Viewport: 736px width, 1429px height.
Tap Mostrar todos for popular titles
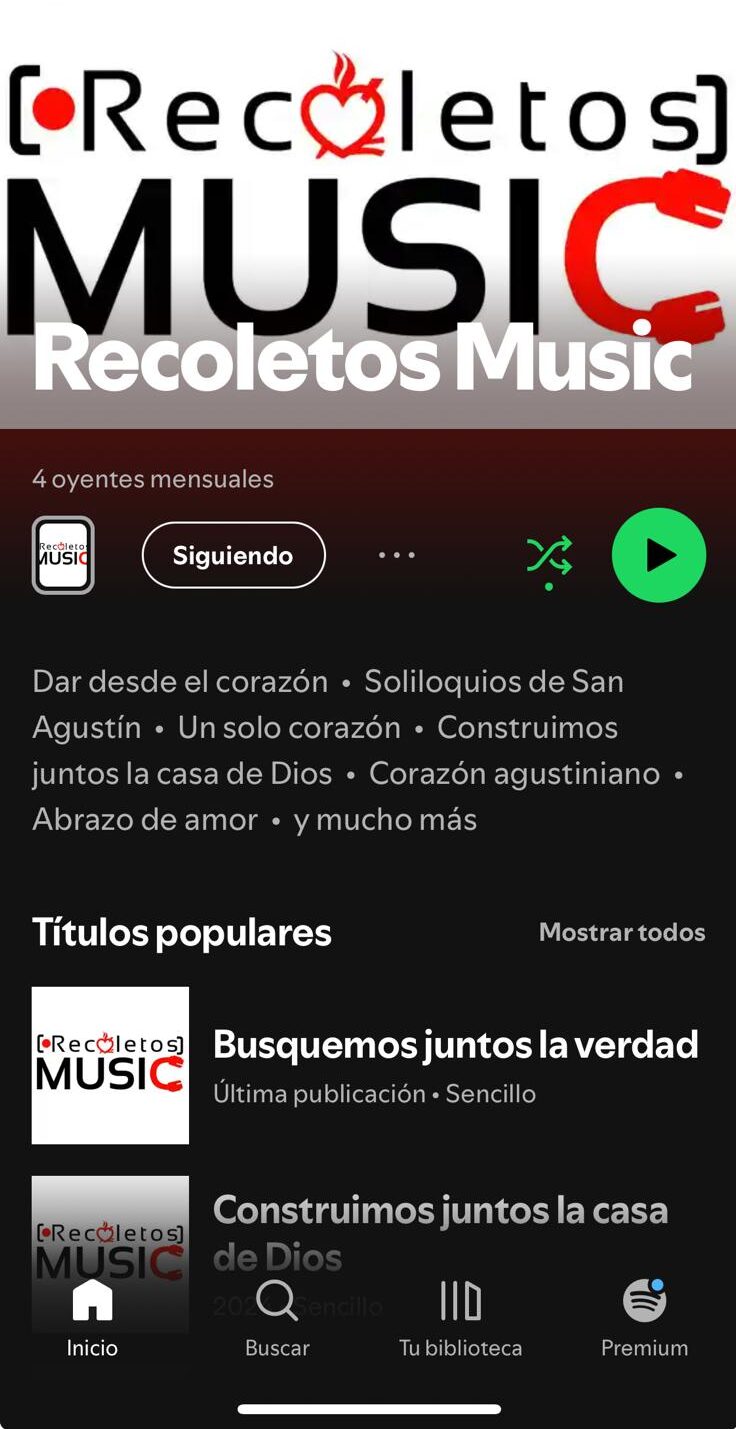(x=621, y=932)
